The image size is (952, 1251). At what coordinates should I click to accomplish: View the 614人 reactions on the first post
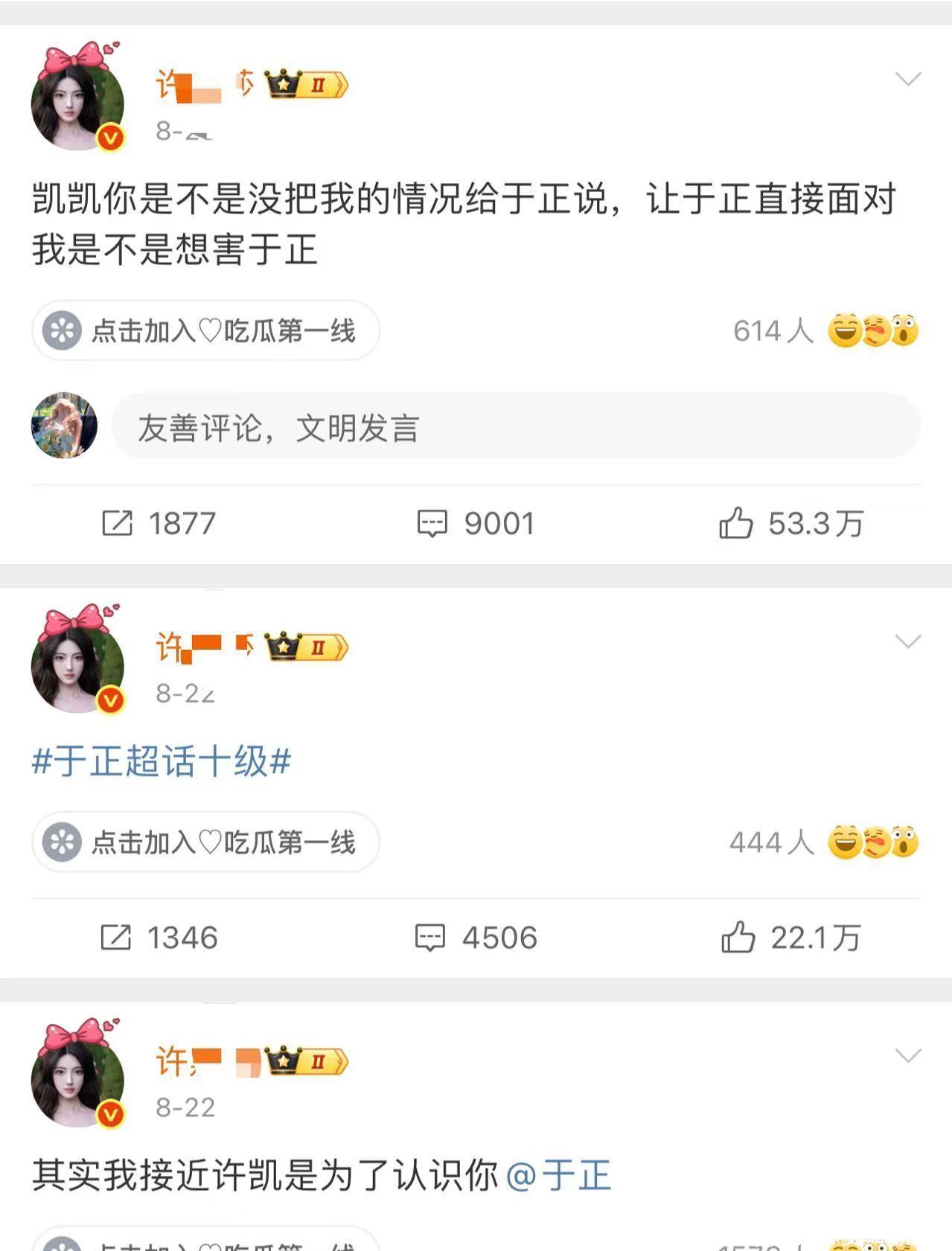coord(825,330)
